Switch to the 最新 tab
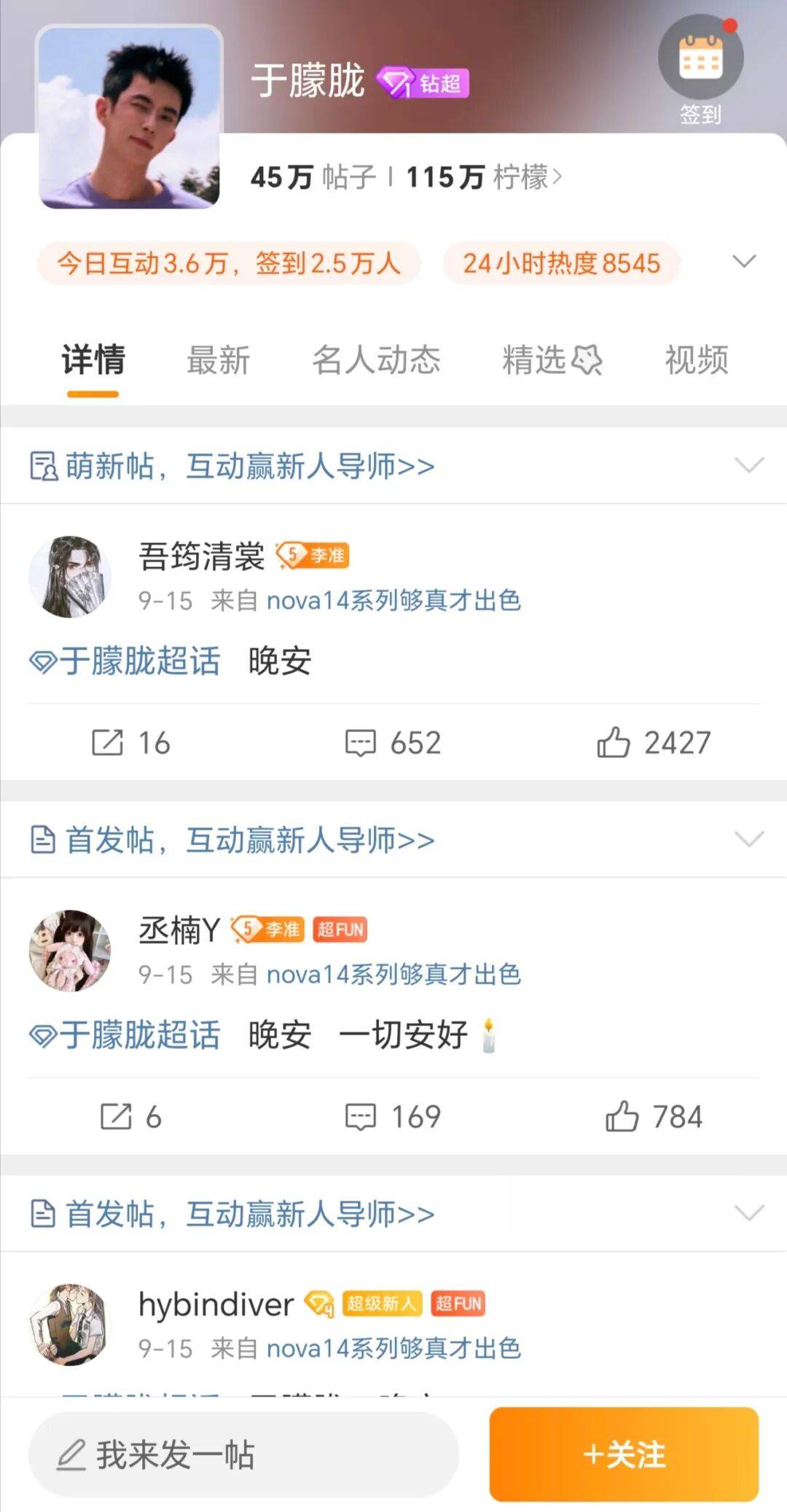The width and height of the screenshot is (787, 1512). (220, 360)
